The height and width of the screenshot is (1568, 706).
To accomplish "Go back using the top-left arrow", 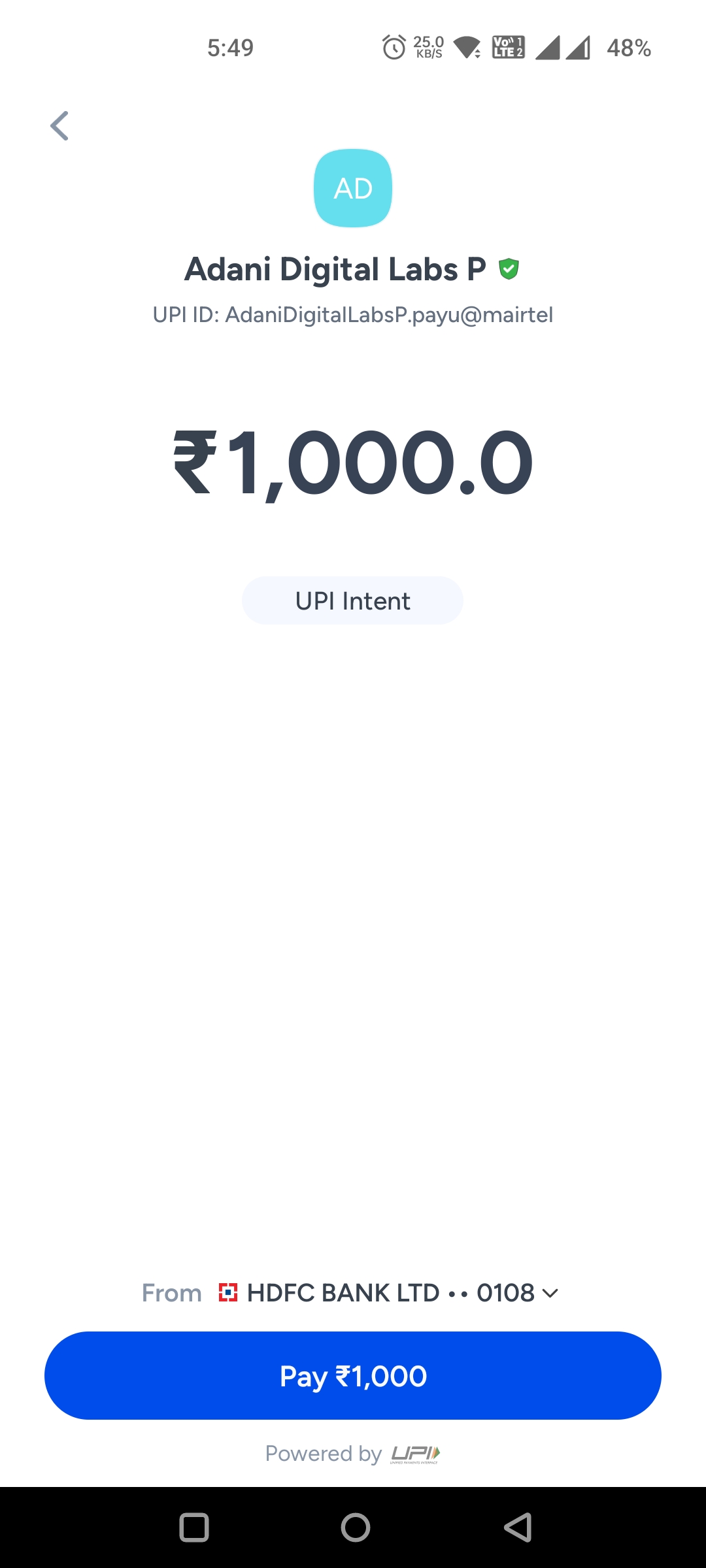I will pos(59,125).
